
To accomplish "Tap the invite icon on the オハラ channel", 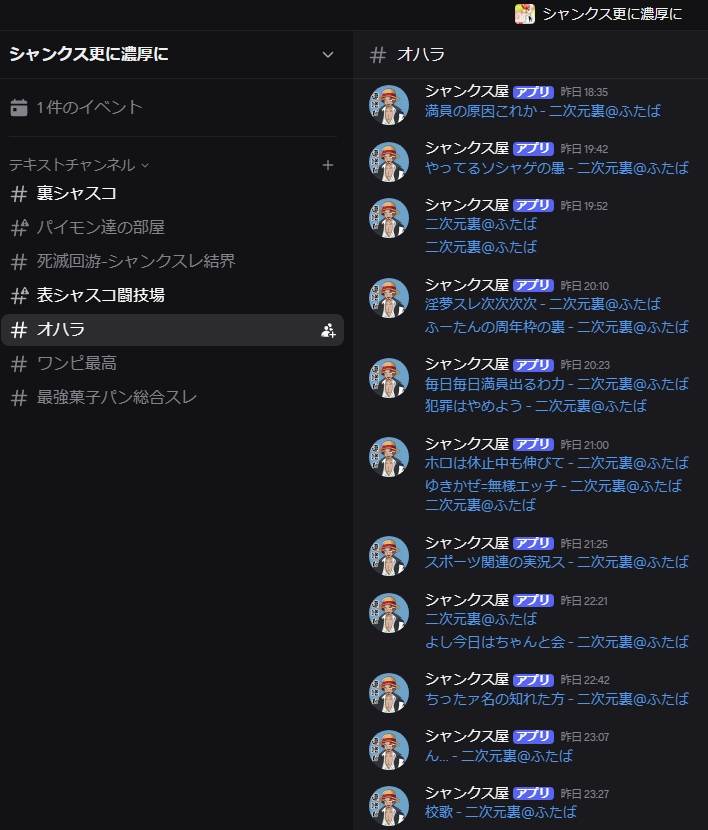I will (327, 330).
